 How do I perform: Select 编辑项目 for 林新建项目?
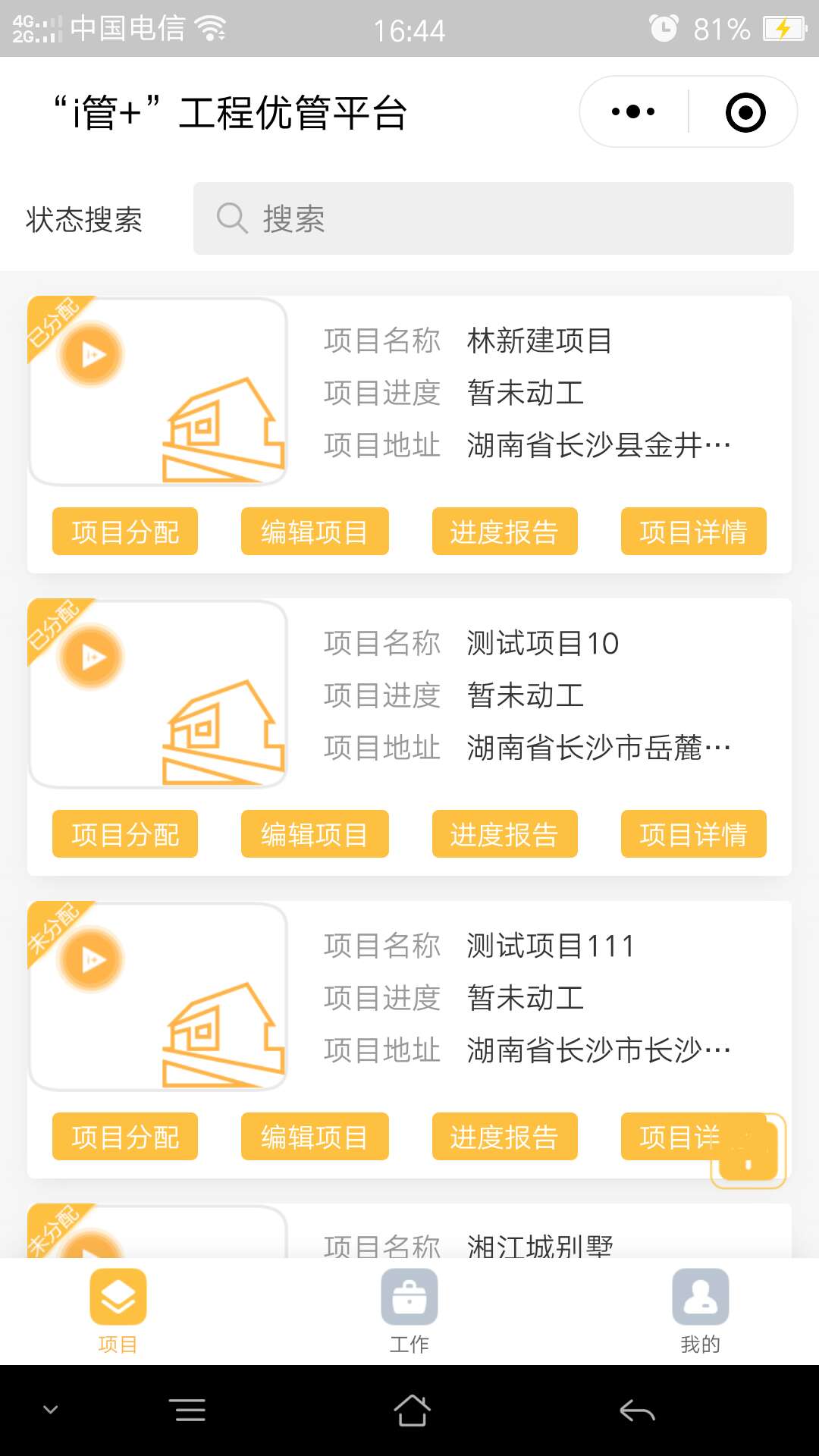click(x=315, y=532)
